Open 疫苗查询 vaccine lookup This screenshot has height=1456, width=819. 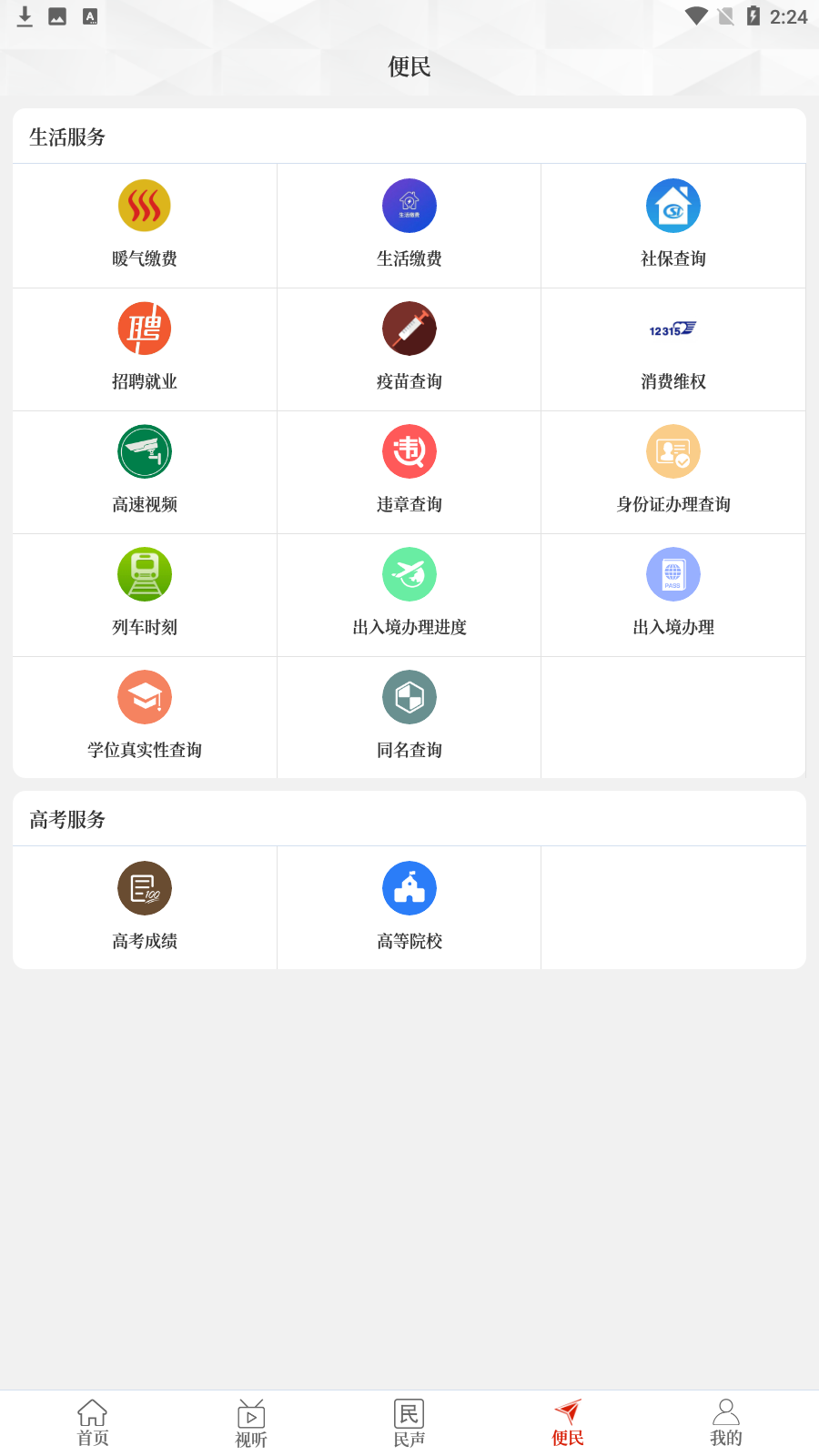coord(409,348)
